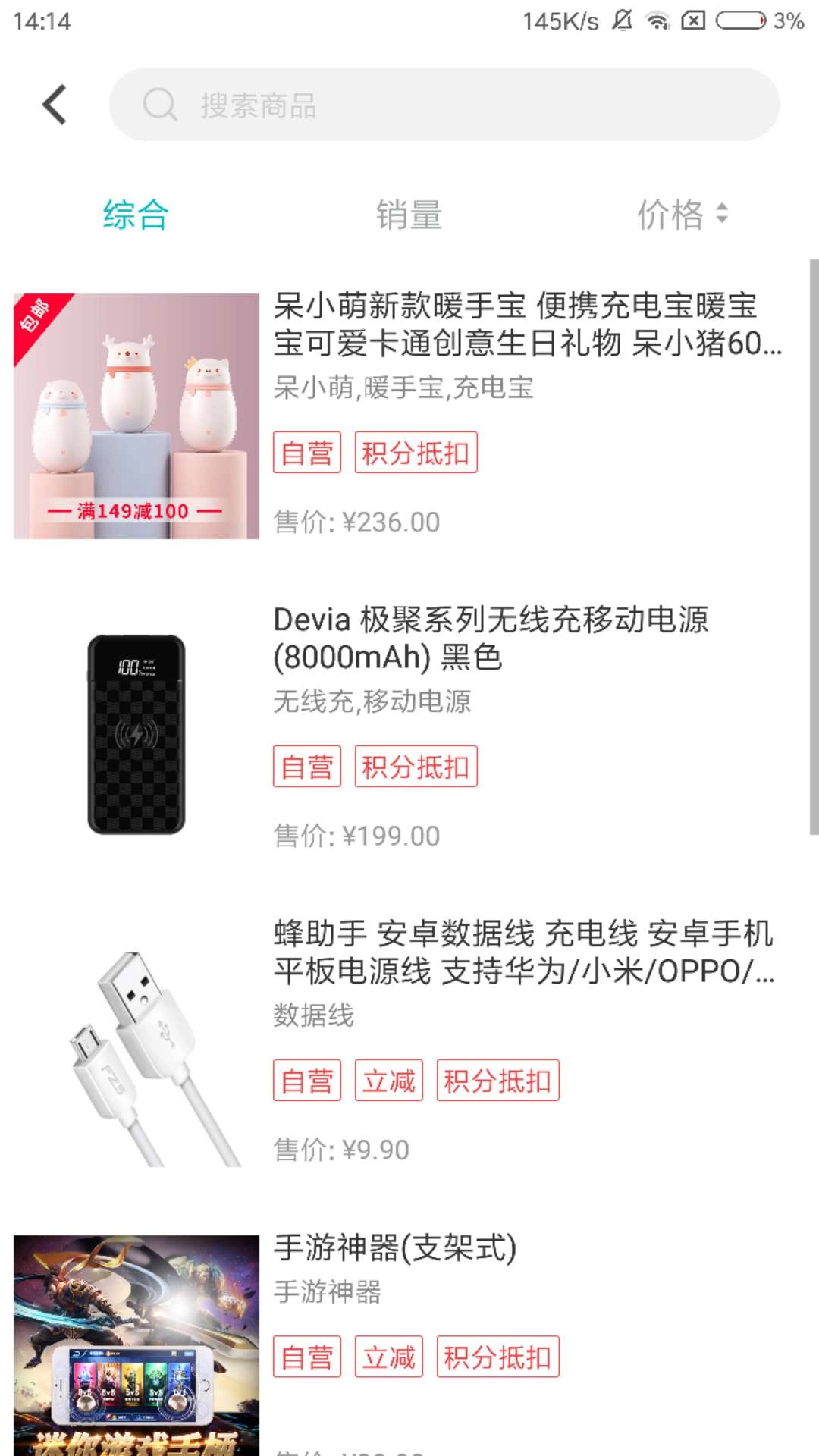The image size is (819, 1456).
Task: Switch to the 综合 tab
Action: 136,215
